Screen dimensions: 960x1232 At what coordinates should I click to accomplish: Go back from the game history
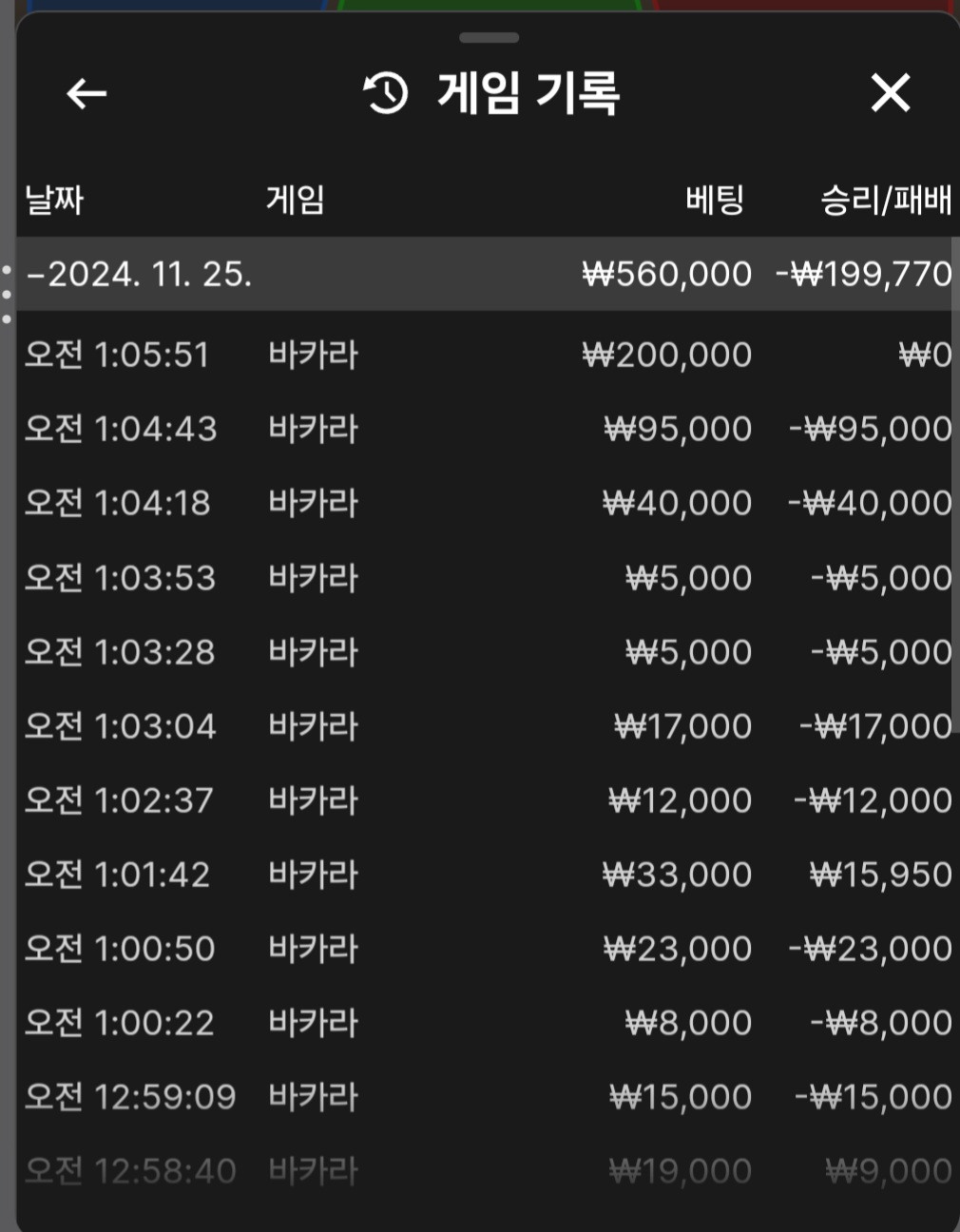coord(86,93)
